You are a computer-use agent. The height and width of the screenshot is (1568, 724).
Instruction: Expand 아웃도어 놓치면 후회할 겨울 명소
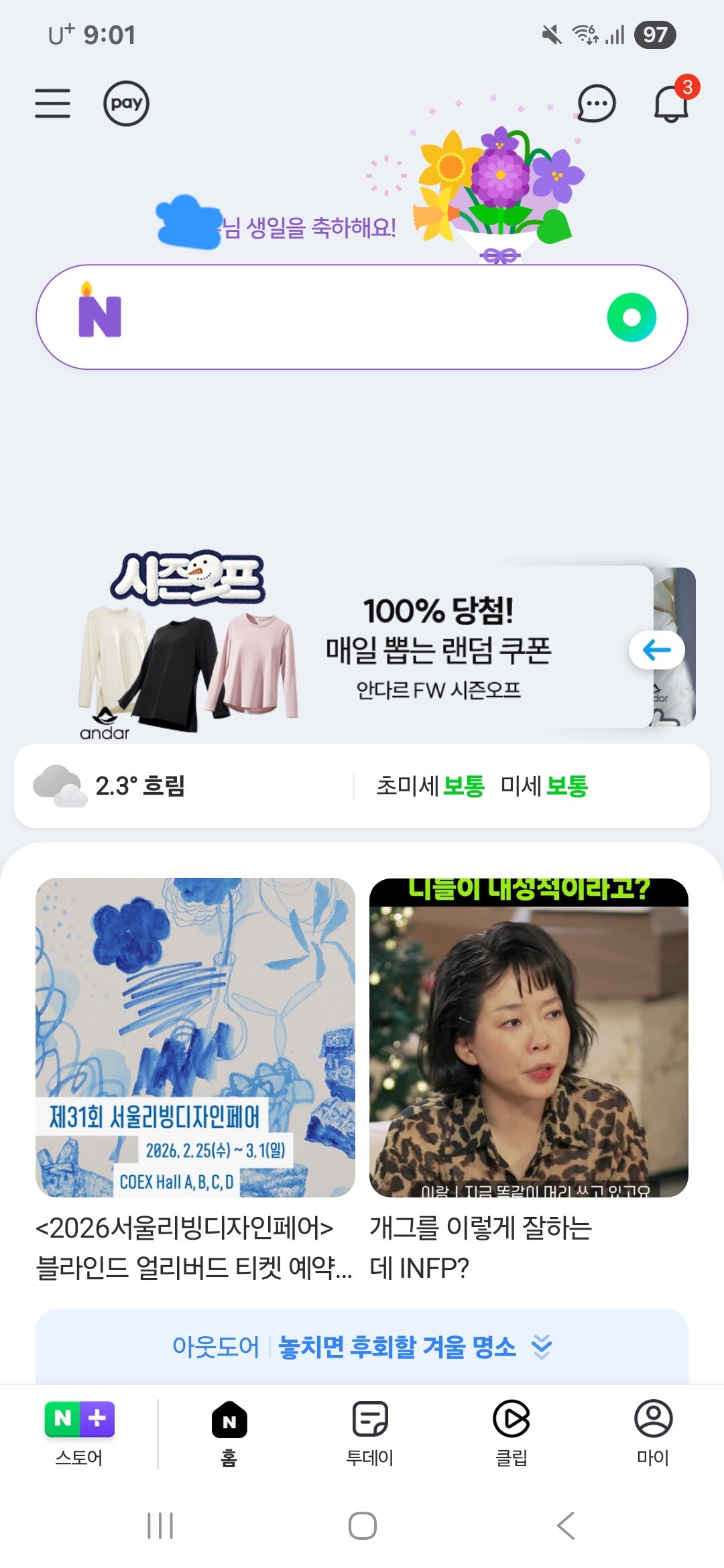point(362,1346)
